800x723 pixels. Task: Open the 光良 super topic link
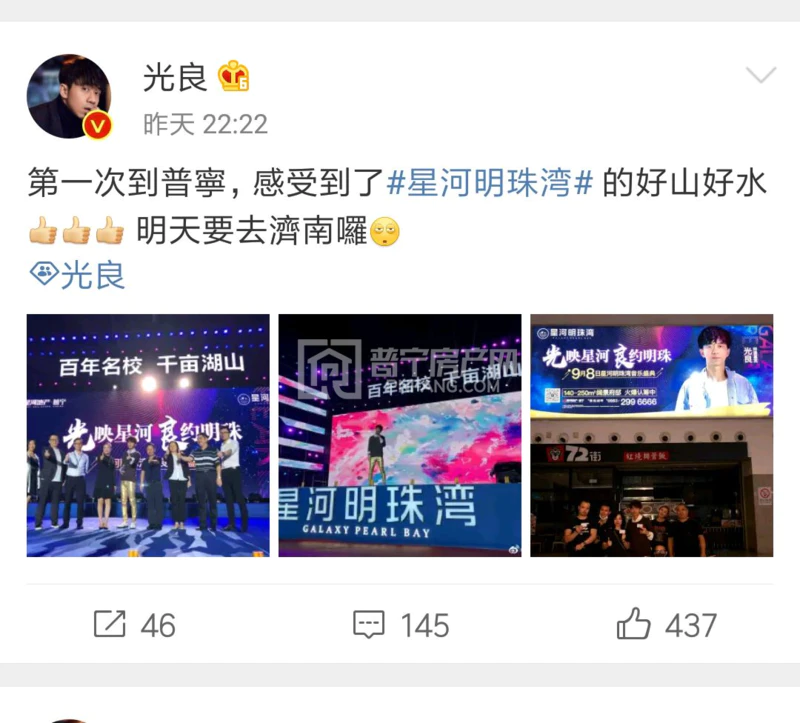(x=78, y=274)
